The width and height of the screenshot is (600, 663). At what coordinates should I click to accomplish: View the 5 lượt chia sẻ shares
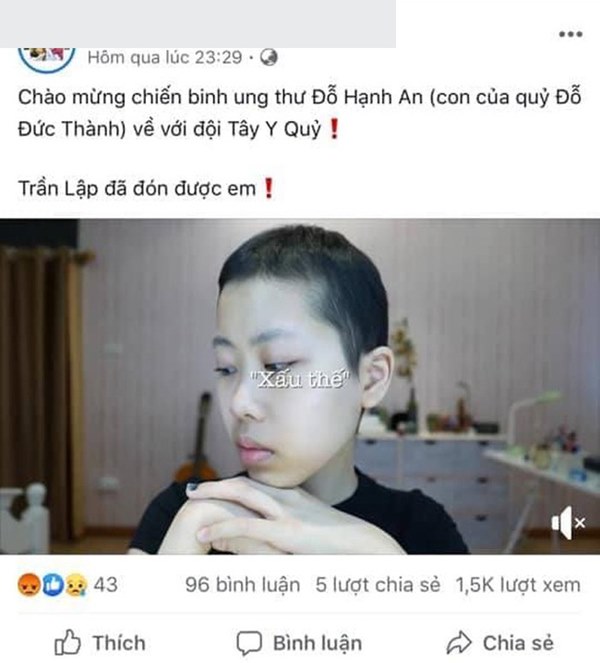[376, 585]
